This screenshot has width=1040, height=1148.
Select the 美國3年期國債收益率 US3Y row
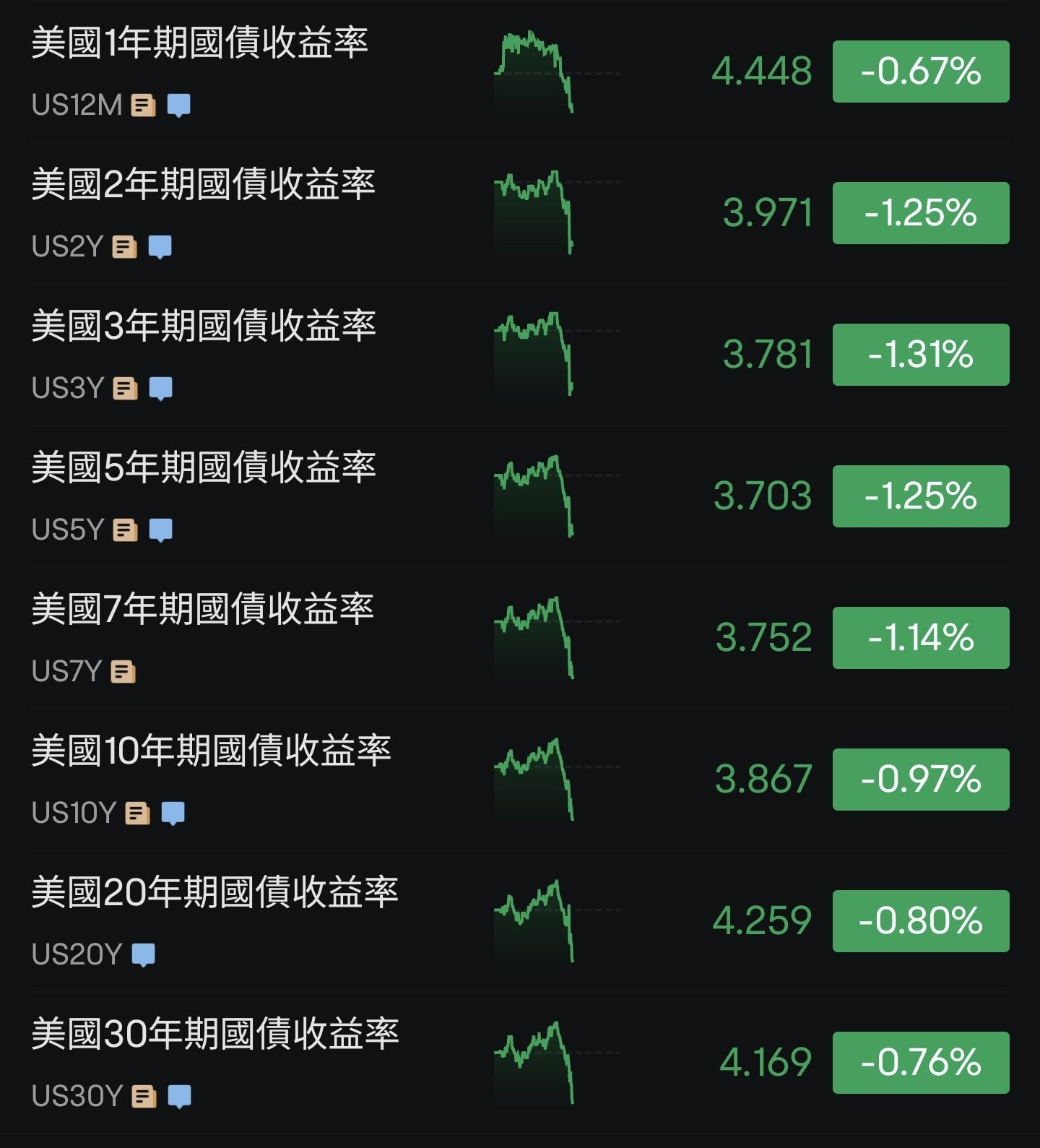pos(203,327)
